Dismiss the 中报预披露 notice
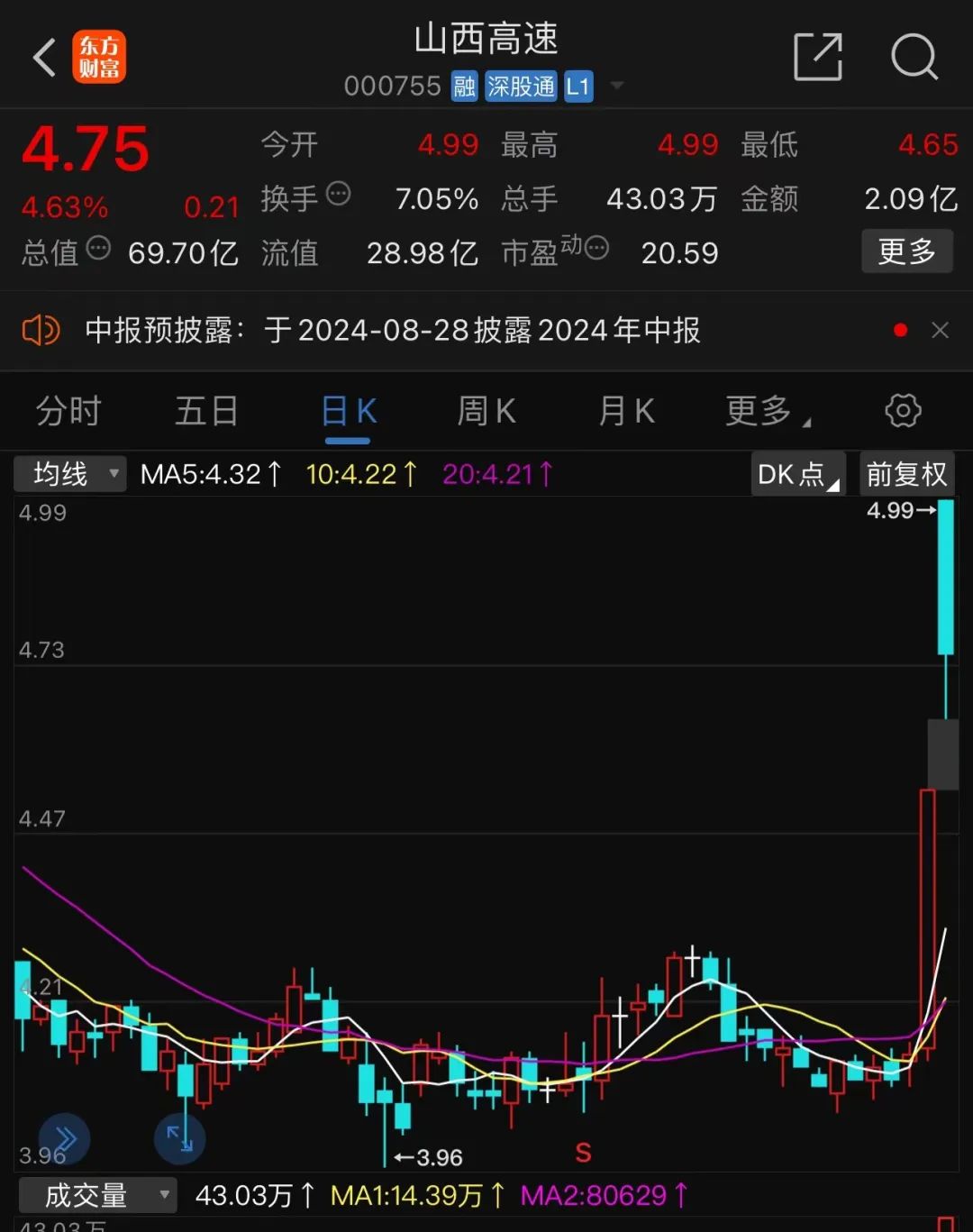 (x=940, y=331)
